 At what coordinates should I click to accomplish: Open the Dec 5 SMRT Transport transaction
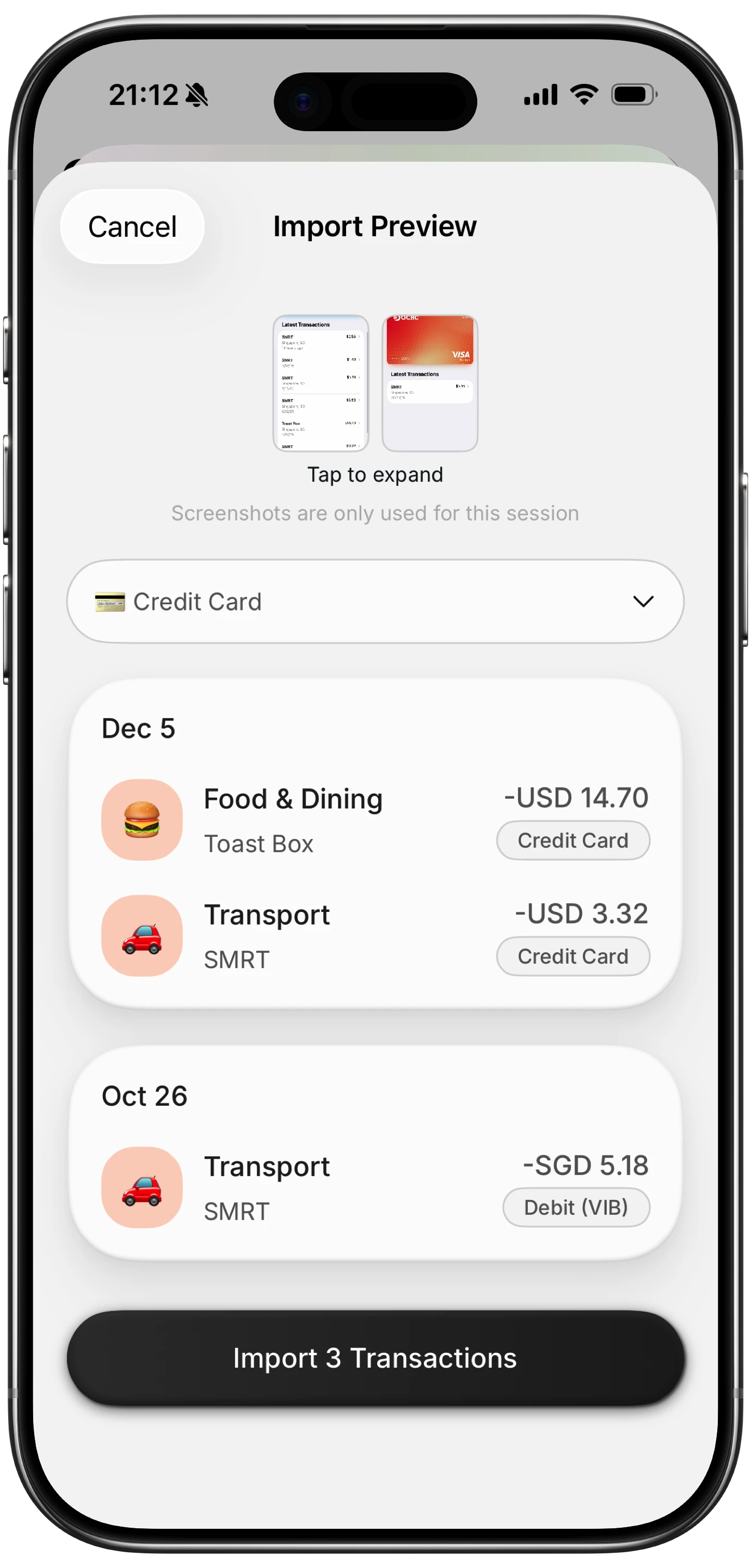coord(292,935)
